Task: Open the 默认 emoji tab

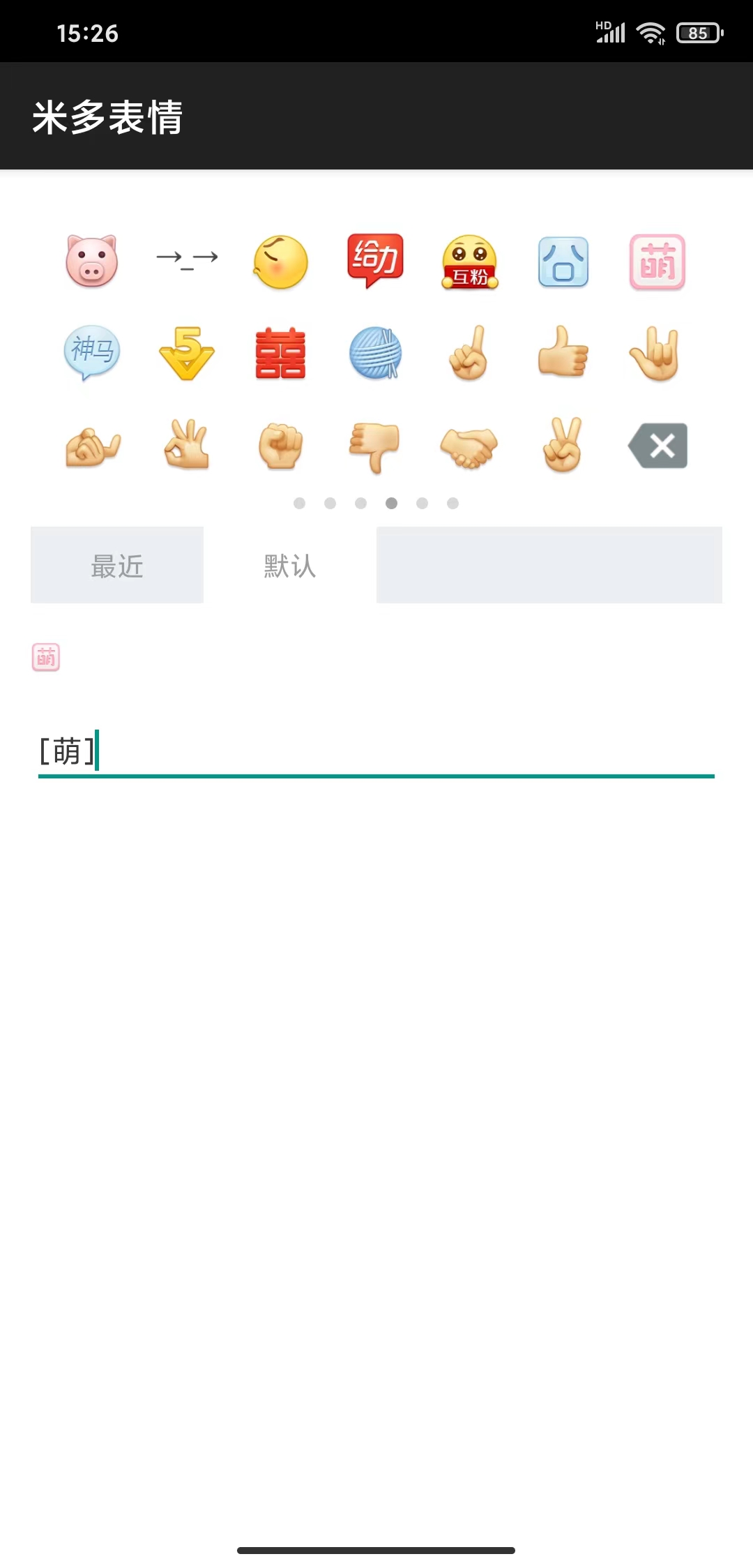Action: (x=289, y=565)
